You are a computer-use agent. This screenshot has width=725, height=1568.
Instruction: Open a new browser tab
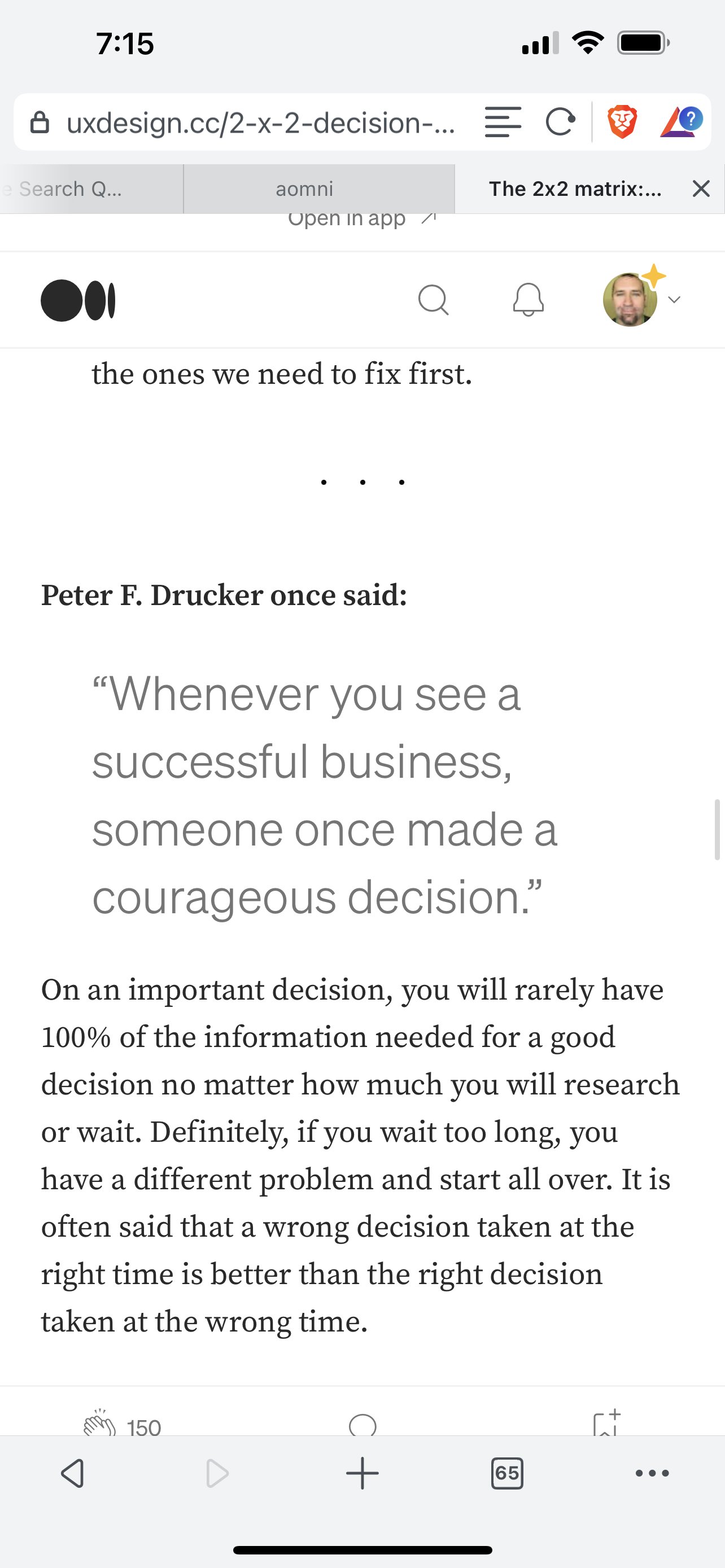click(362, 1474)
